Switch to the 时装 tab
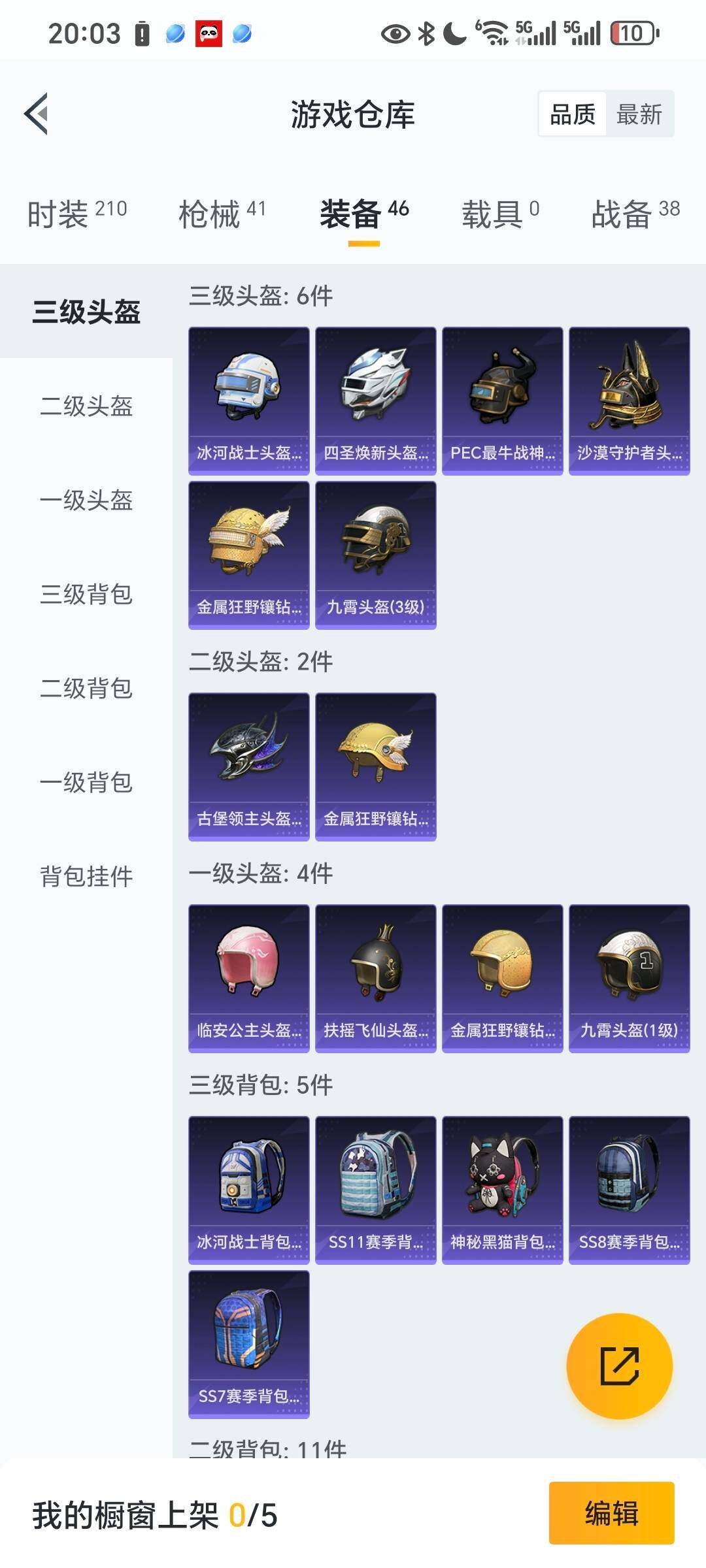 coord(77,214)
